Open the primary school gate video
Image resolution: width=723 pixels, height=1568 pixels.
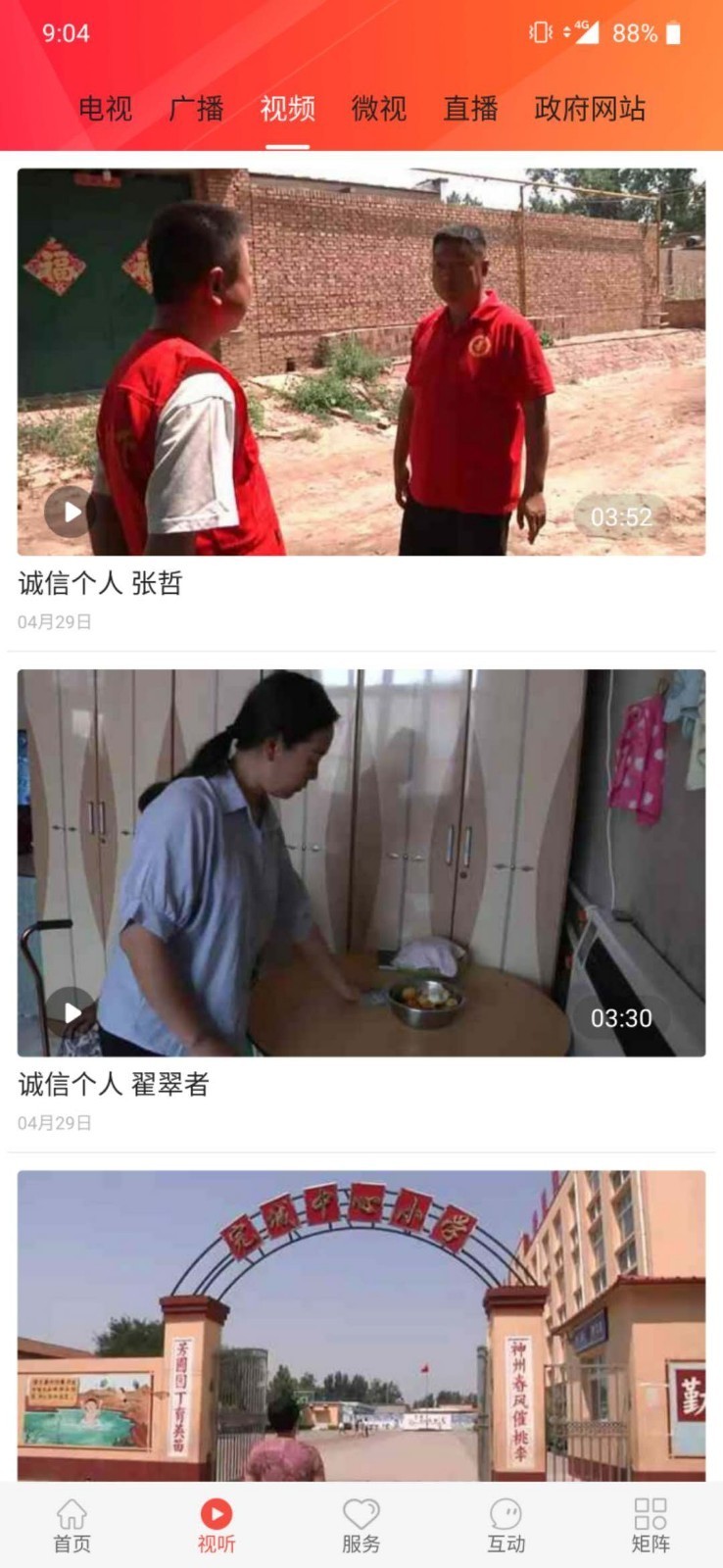click(361, 1325)
